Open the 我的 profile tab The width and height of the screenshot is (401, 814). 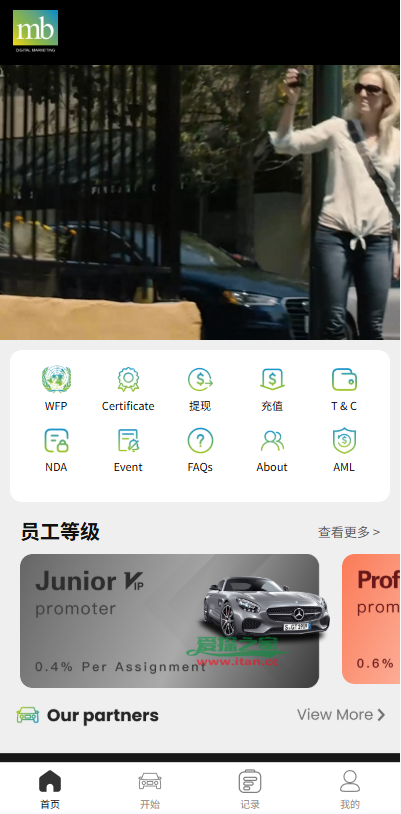point(350,790)
